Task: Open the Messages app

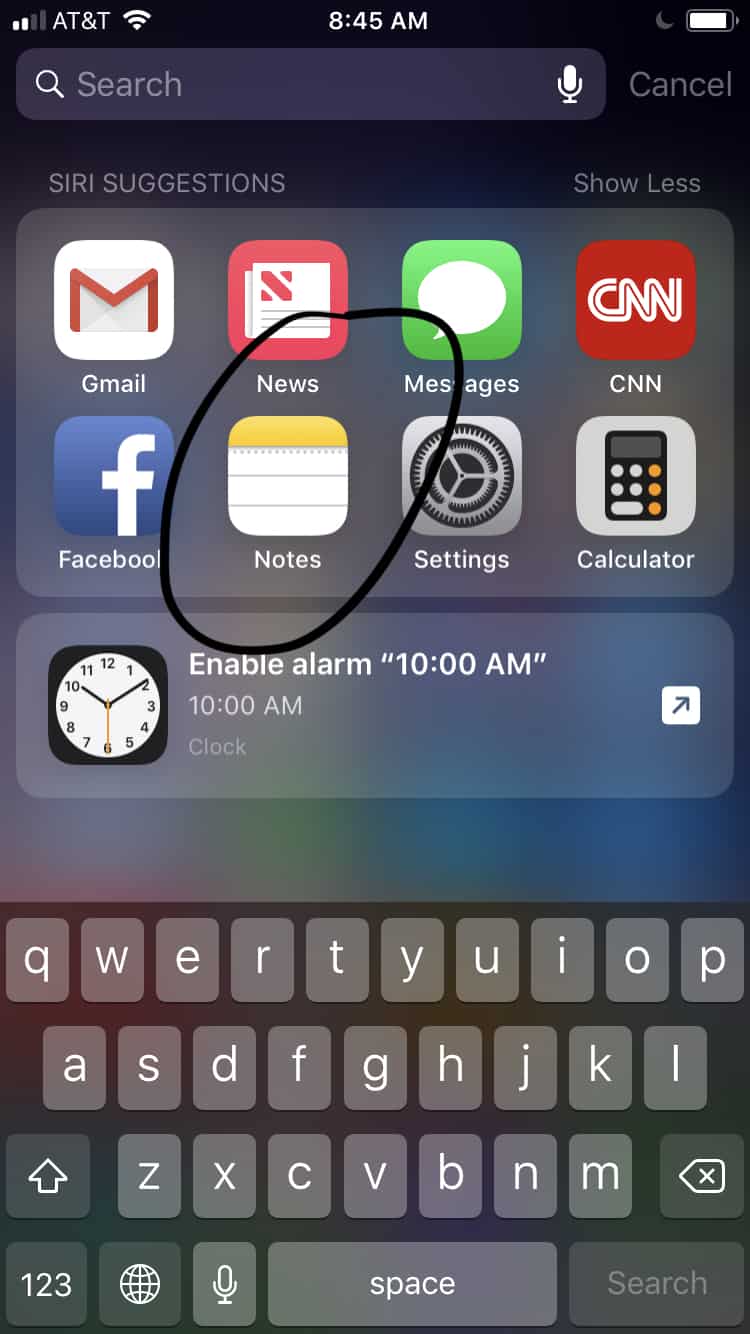Action: (x=461, y=300)
